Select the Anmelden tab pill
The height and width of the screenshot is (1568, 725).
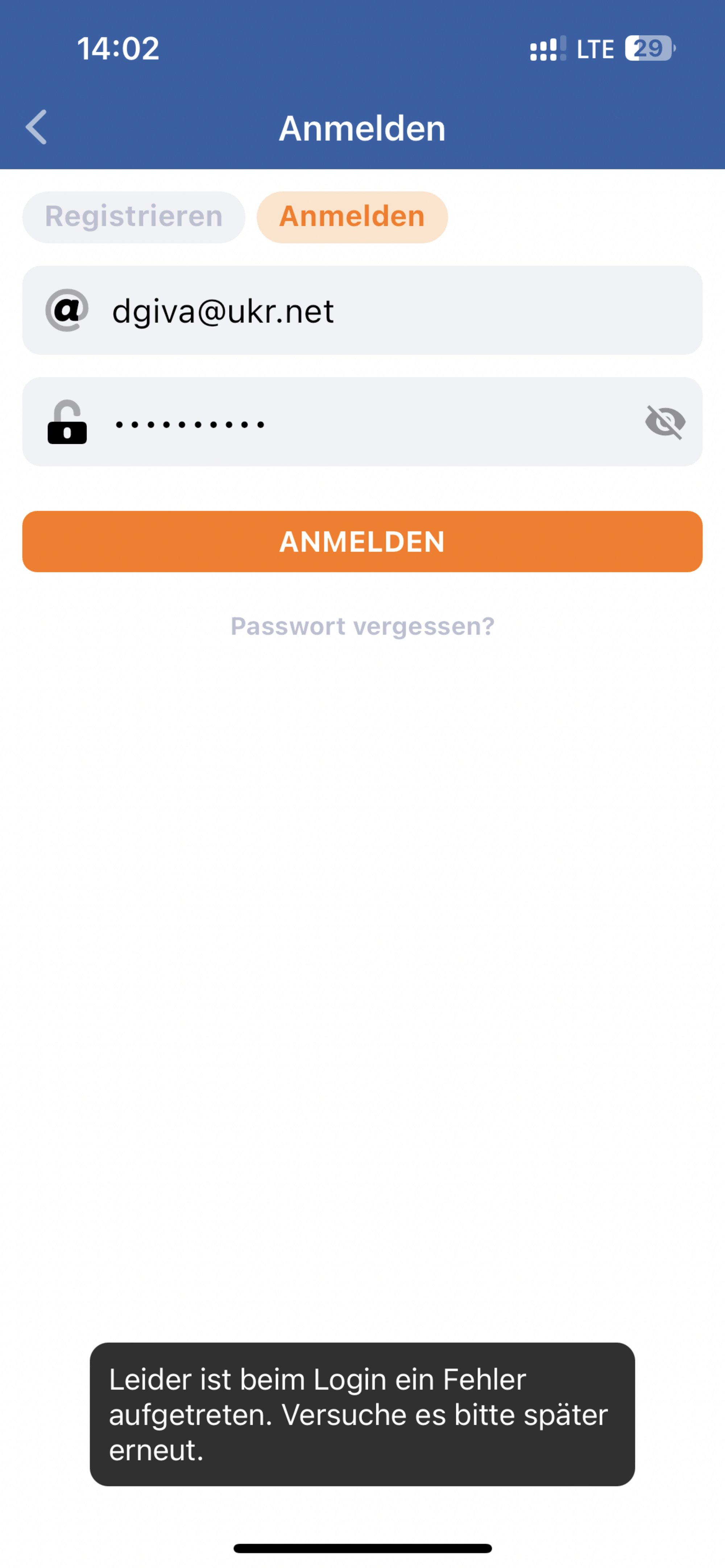pos(352,217)
